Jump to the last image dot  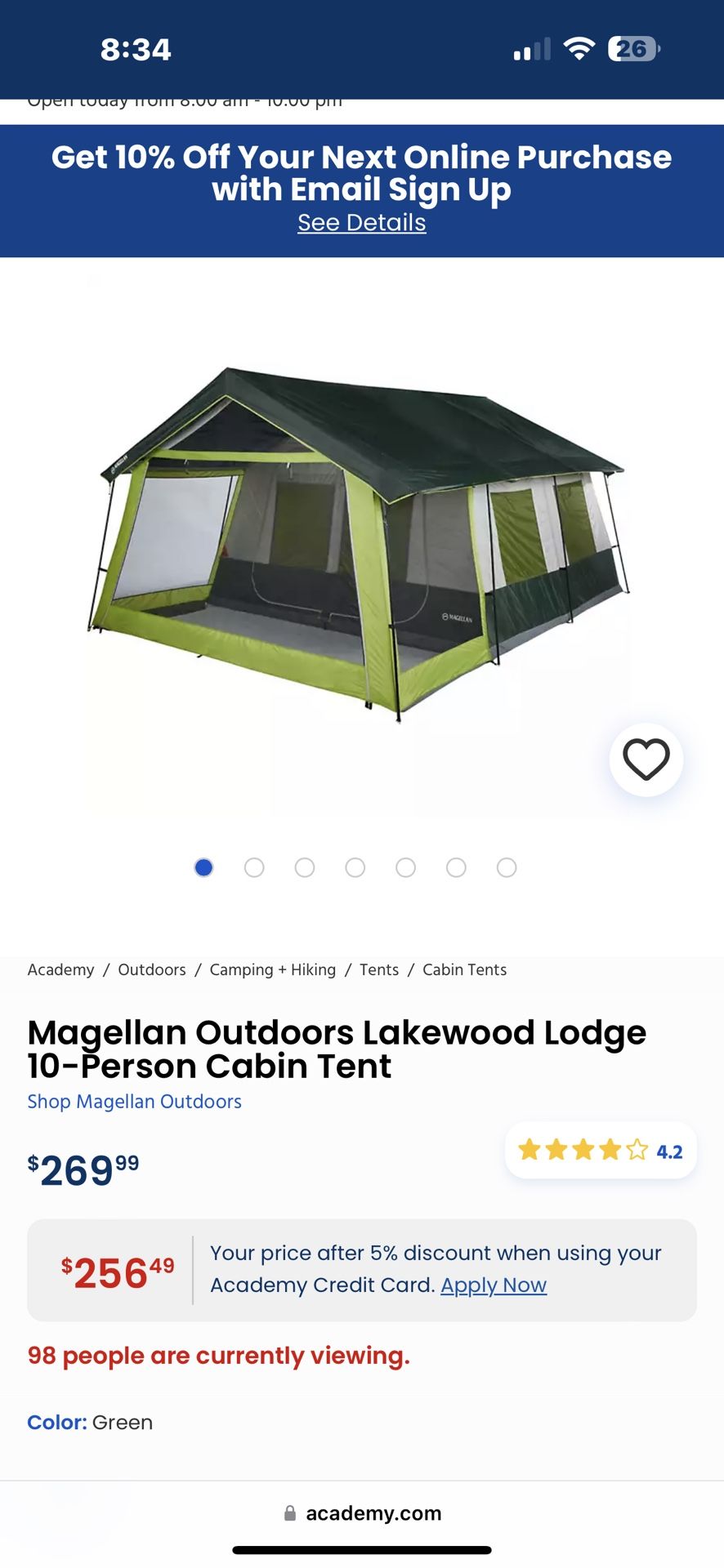coord(507,867)
